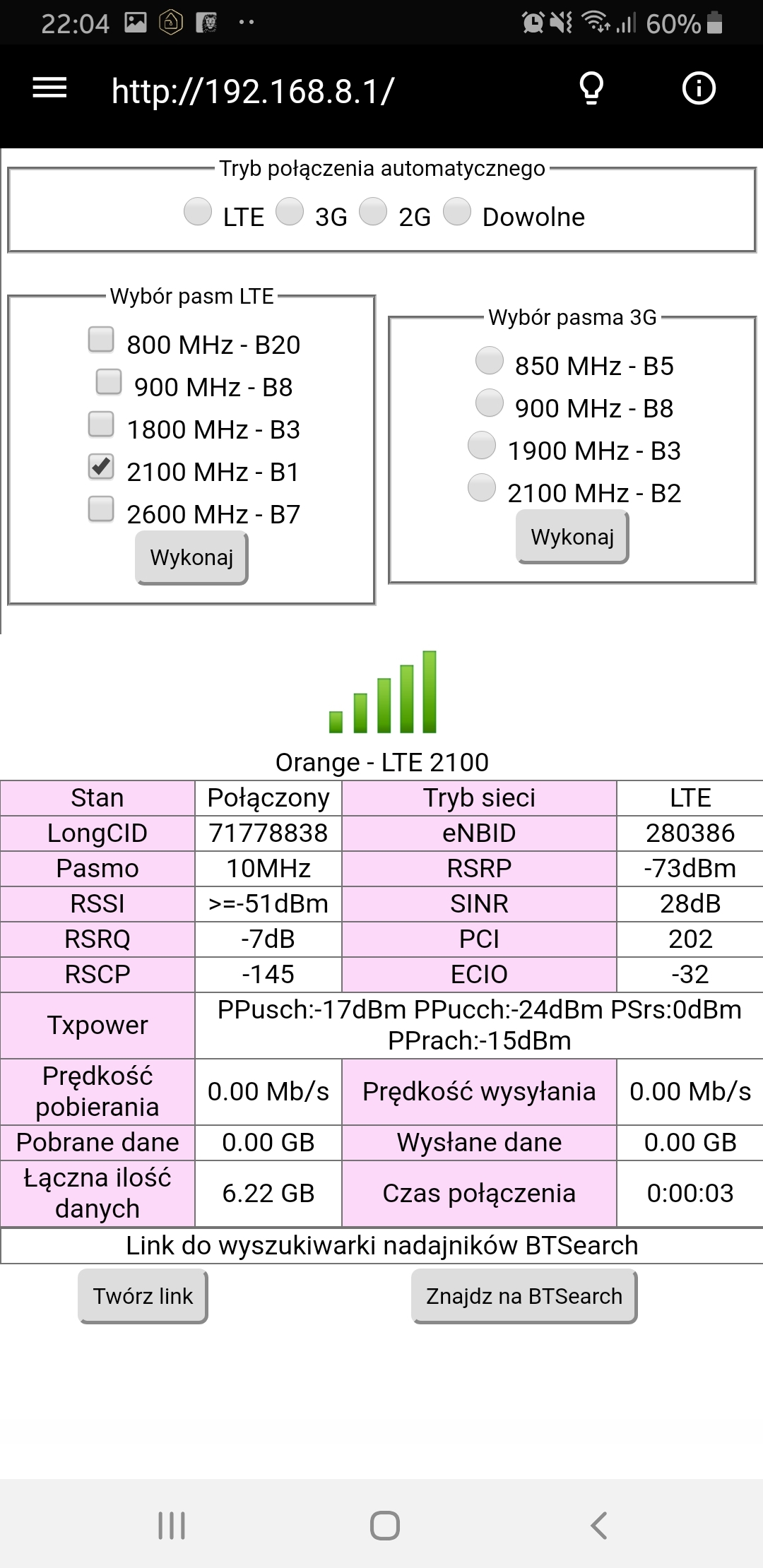
Task: Tick the 1800 MHz - B3 LTE band
Action: [x=101, y=424]
